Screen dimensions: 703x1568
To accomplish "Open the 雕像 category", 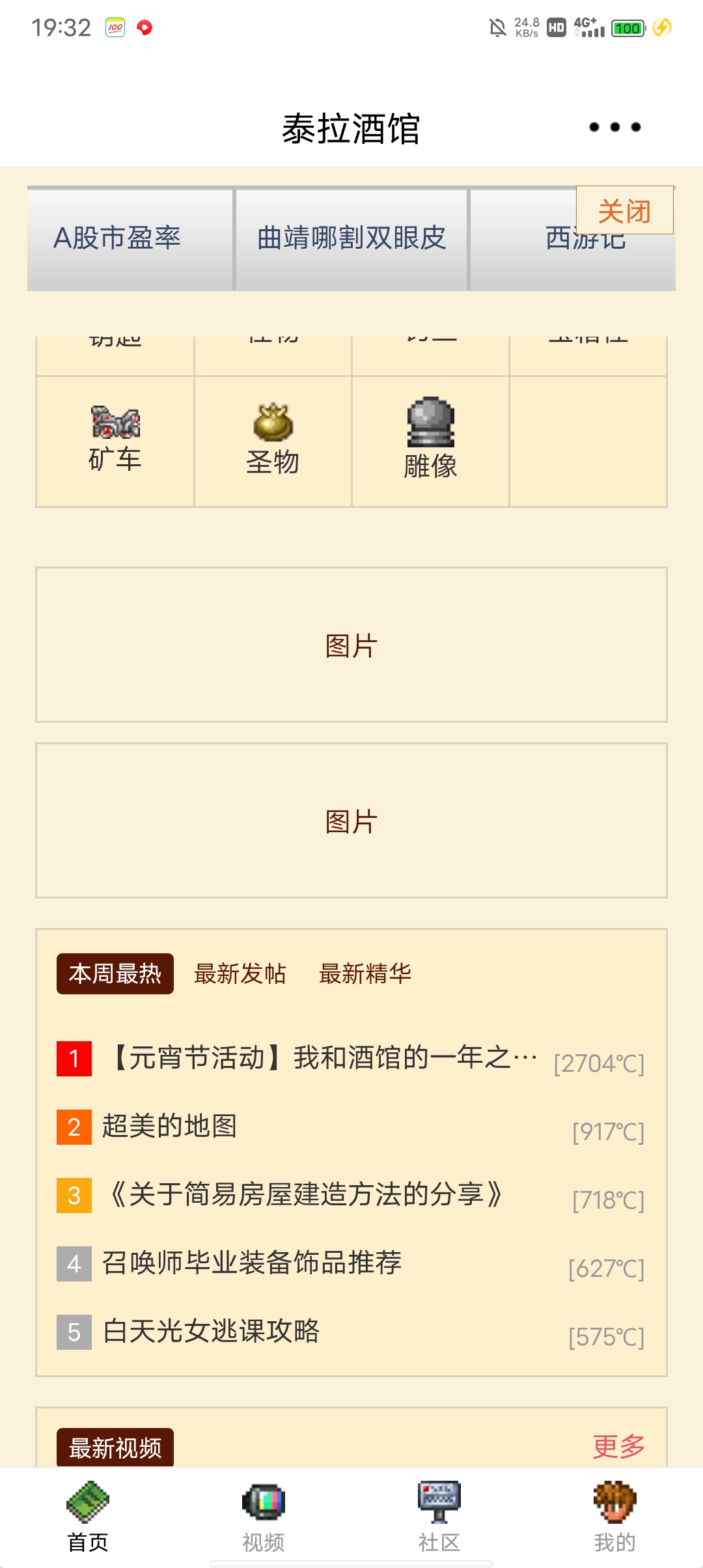I will [x=430, y=441].
